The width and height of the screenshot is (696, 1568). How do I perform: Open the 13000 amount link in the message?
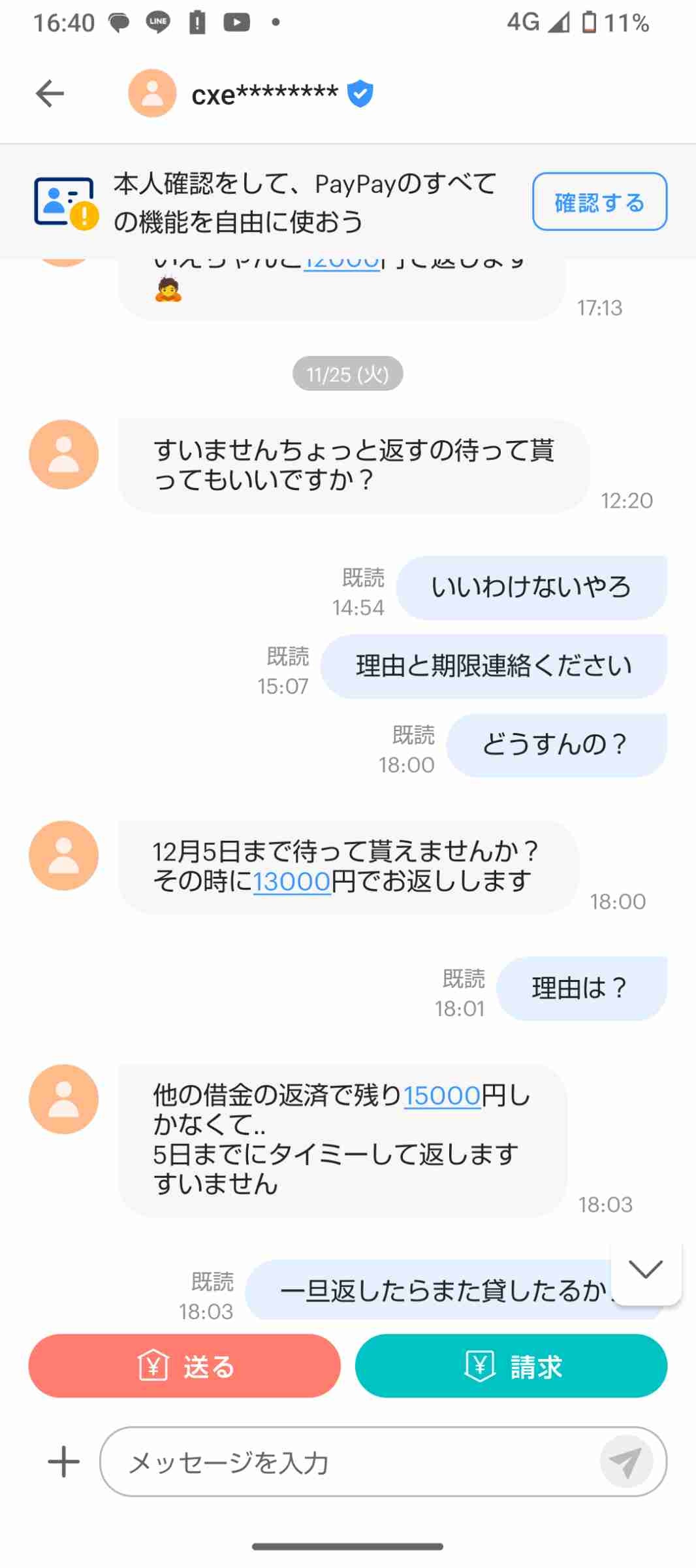[x=291, y=882]
